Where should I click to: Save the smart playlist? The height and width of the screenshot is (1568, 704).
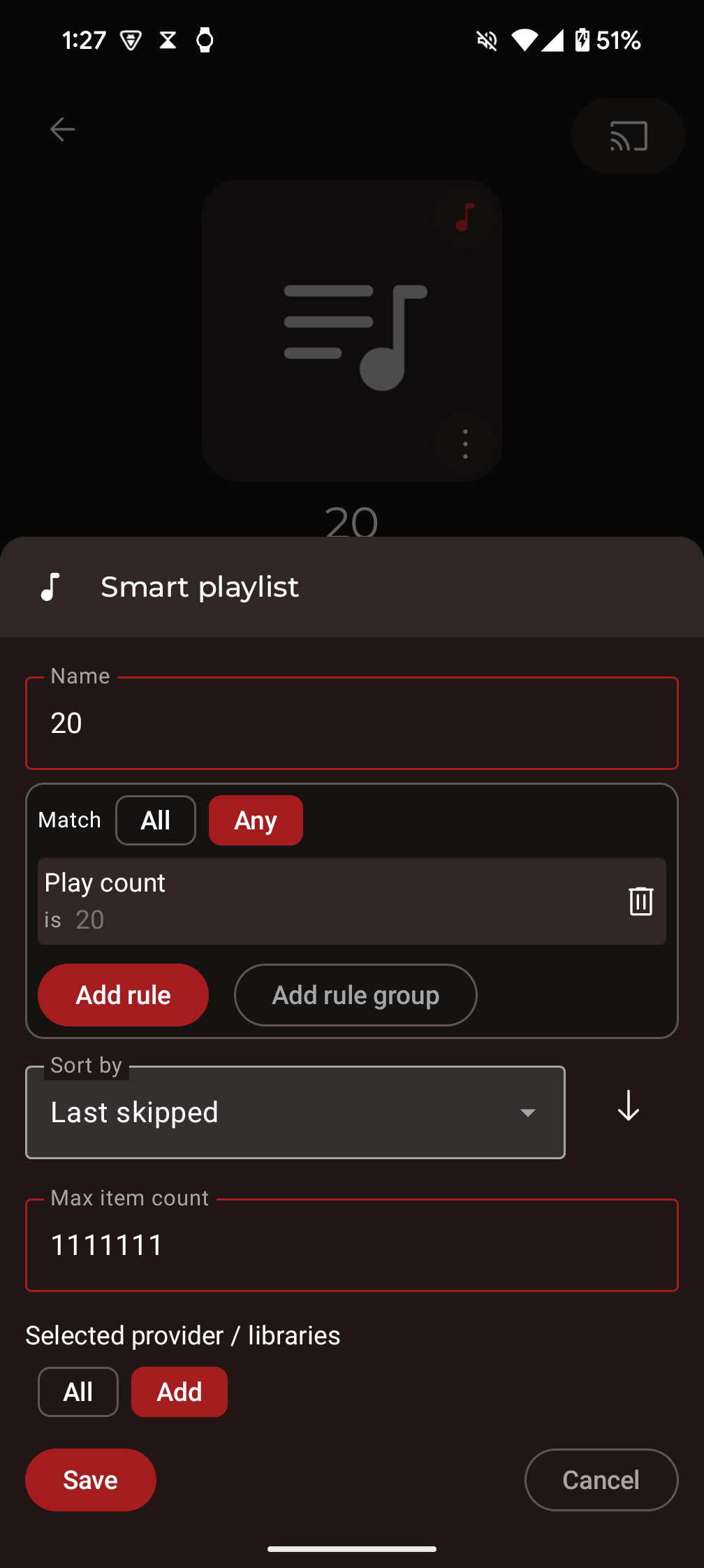[91, 1480]
